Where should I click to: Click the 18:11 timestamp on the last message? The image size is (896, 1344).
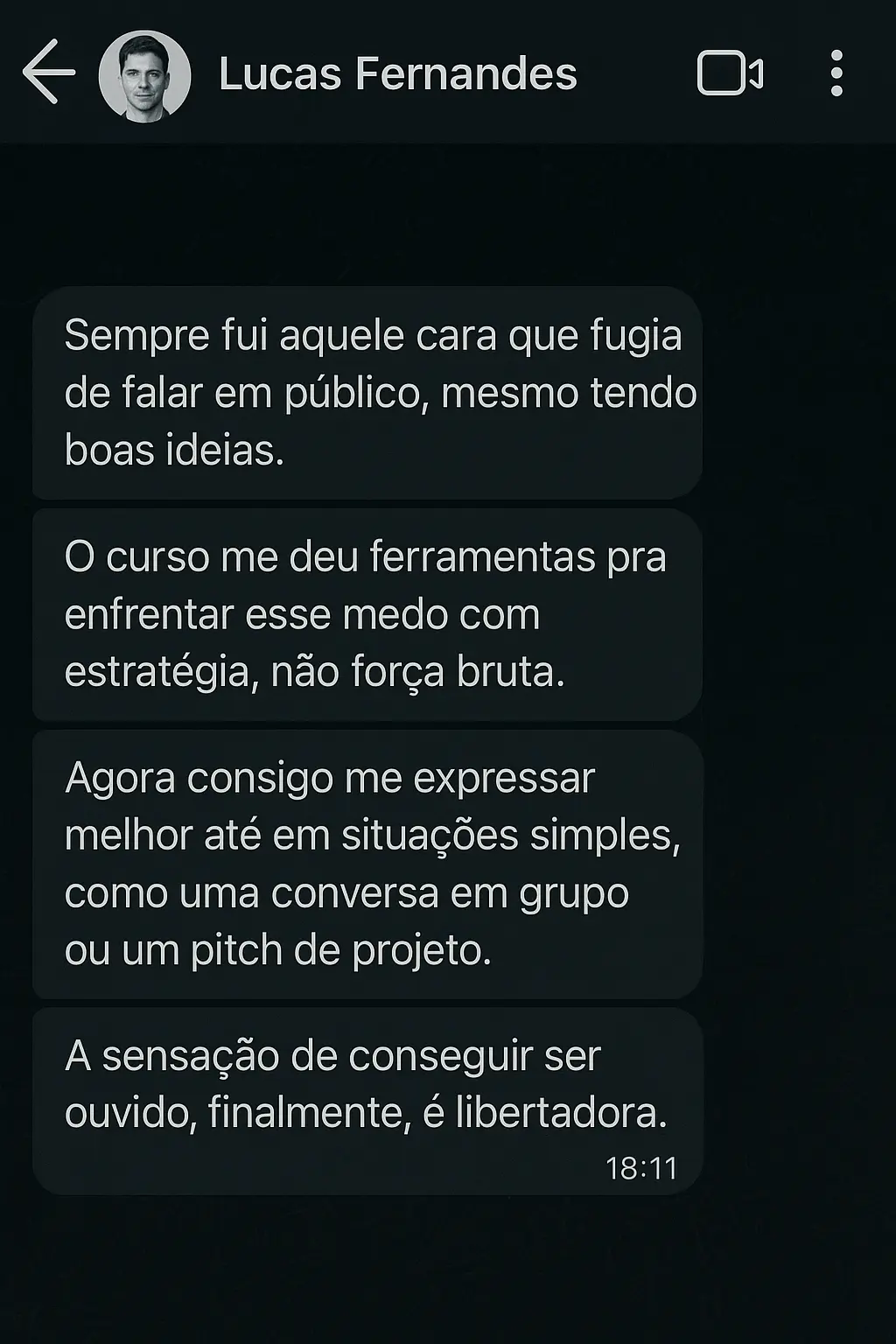[643, 1165]
